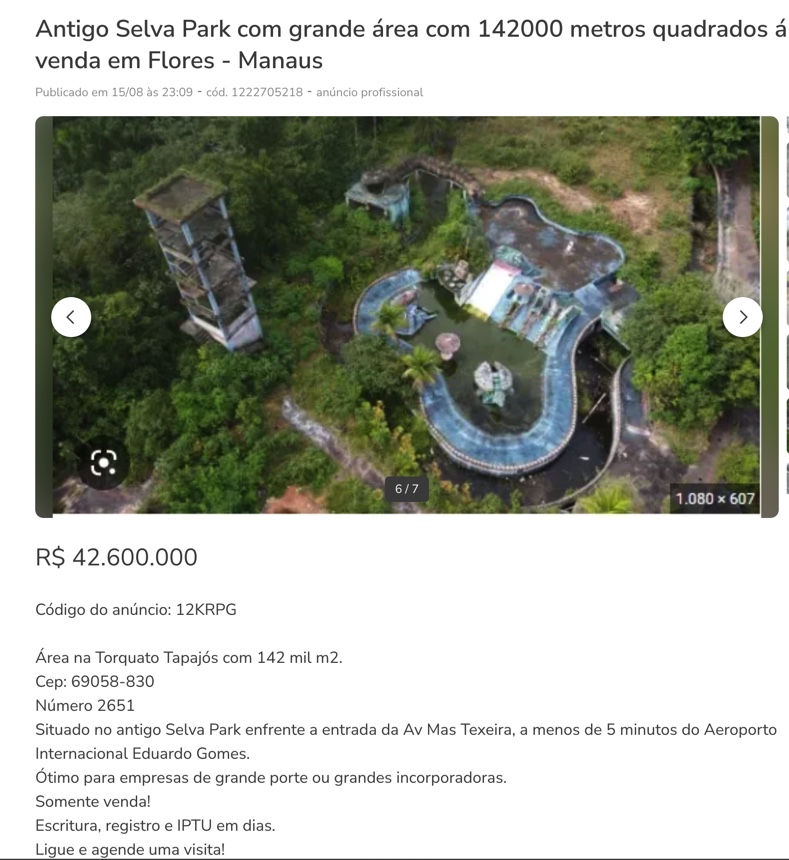Search this image with the lens icon

pyautogui.click(x=104, y=462)
